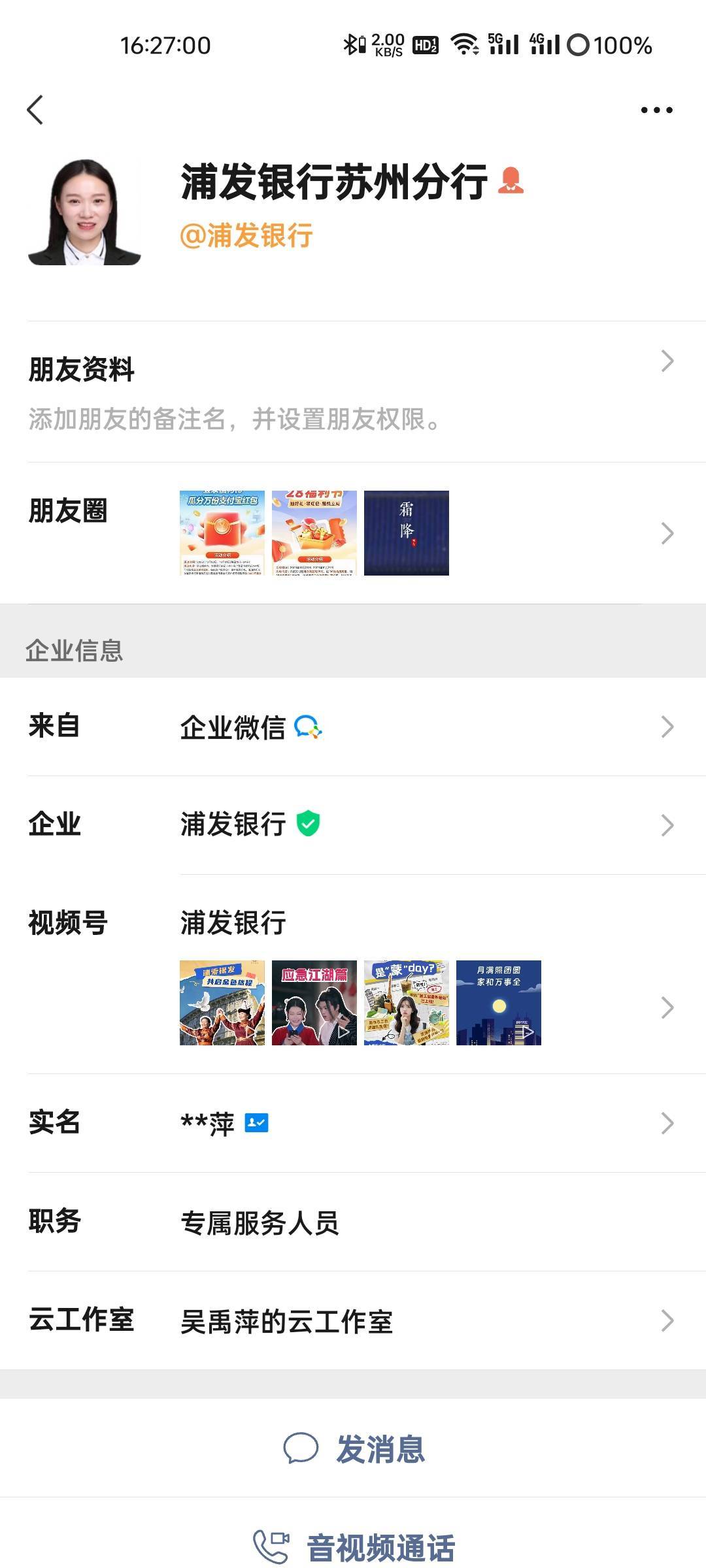View the 企业 浦发银行 details
This screenshot has width=706, height=1568.
(x=353, y=825)
